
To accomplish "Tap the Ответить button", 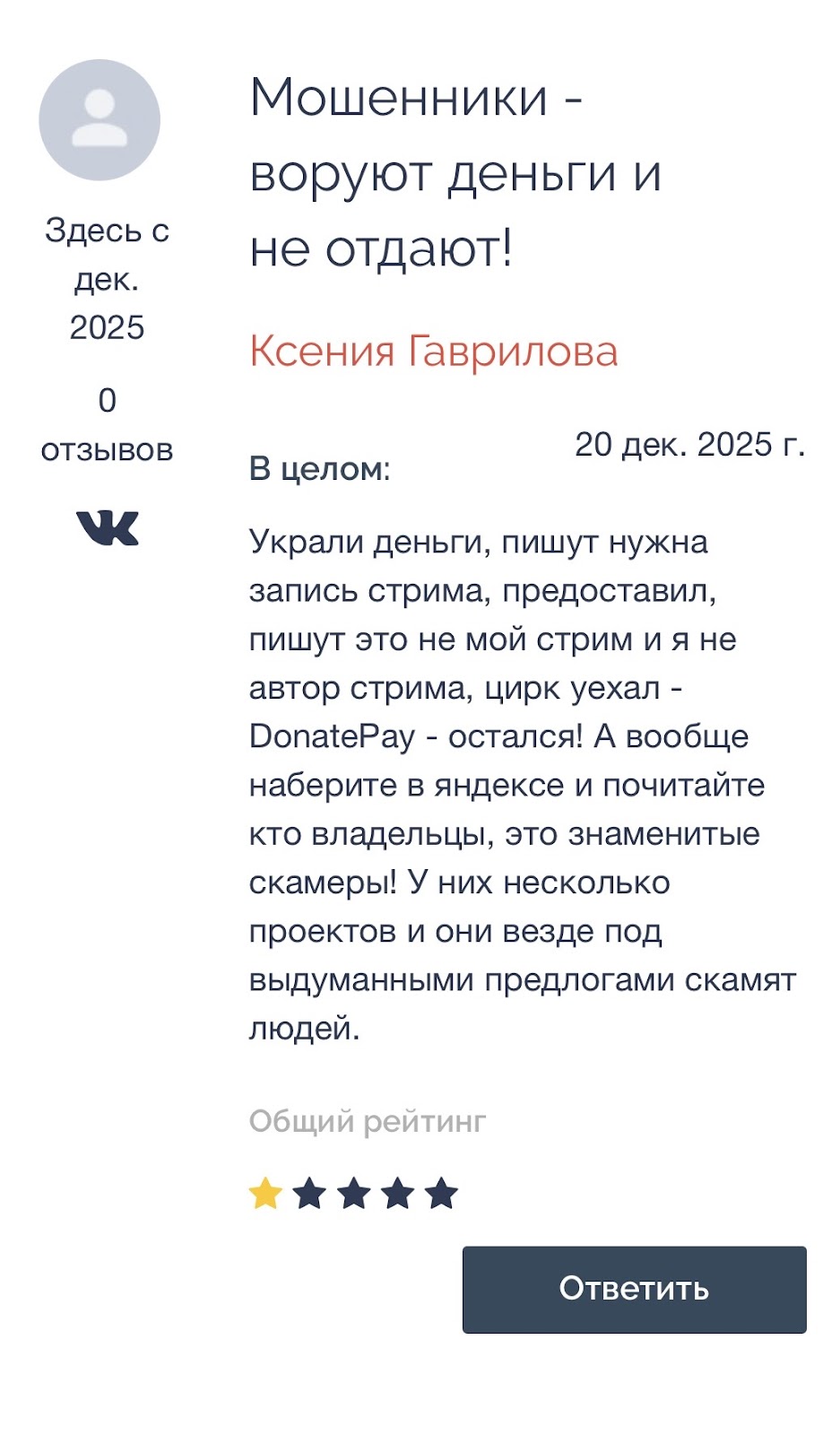I will pos(634,1289).
